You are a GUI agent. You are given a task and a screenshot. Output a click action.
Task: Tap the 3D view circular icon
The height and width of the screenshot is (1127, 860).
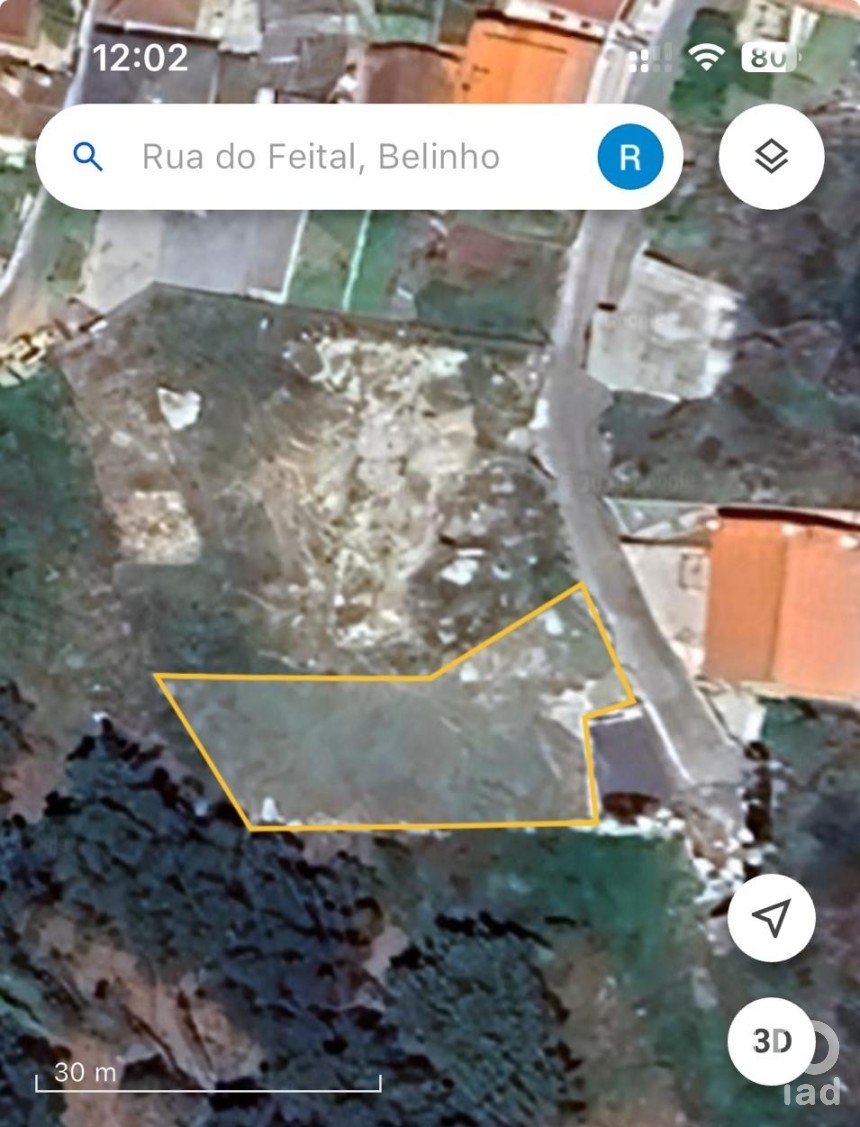click(770, 1043)
